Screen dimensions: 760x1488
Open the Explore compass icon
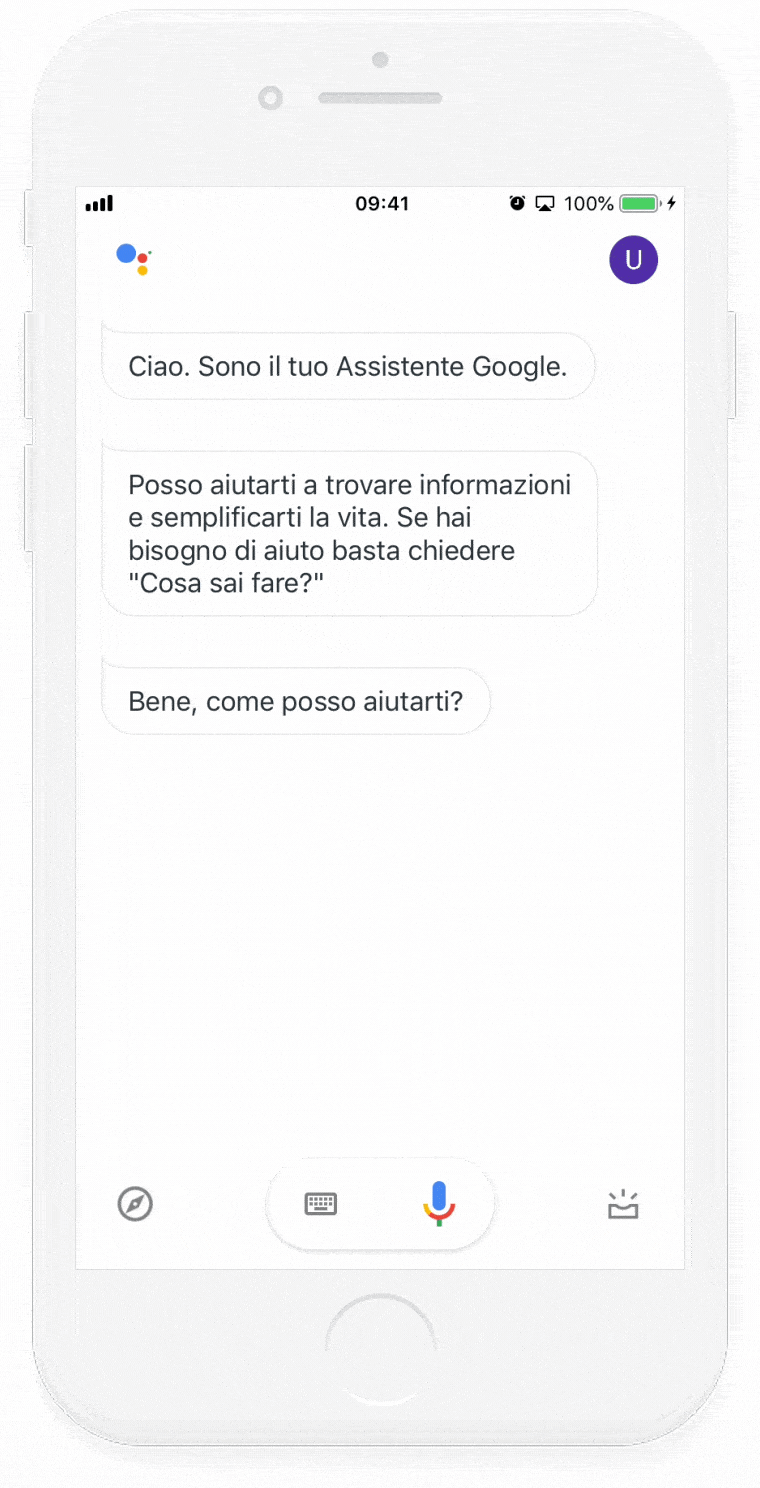tap(135, 1204)
